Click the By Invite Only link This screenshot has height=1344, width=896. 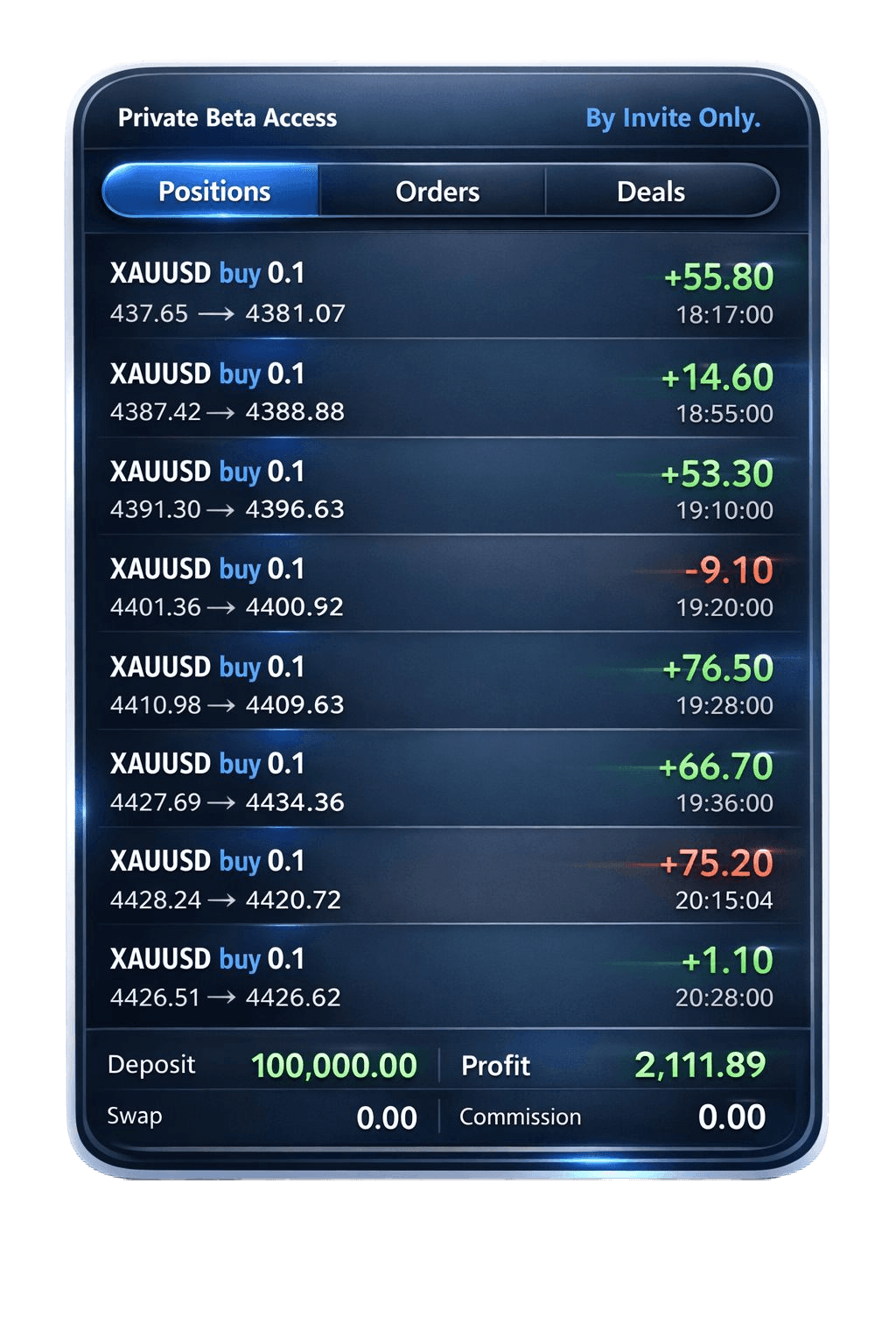674,118
